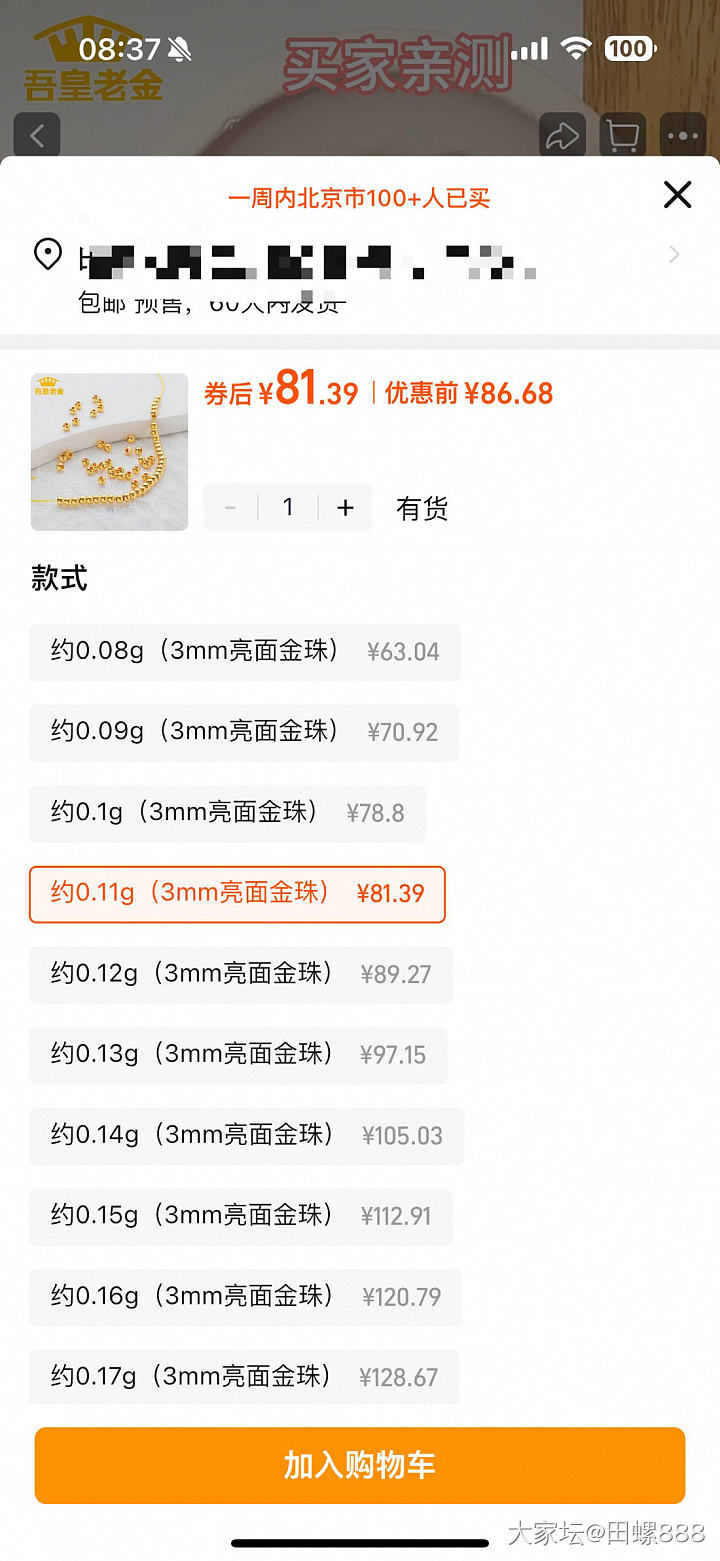Select the 约0.16g option
Image resolution: width=720 pixels, height=1561 pixels.
[x=245, y=1297]
